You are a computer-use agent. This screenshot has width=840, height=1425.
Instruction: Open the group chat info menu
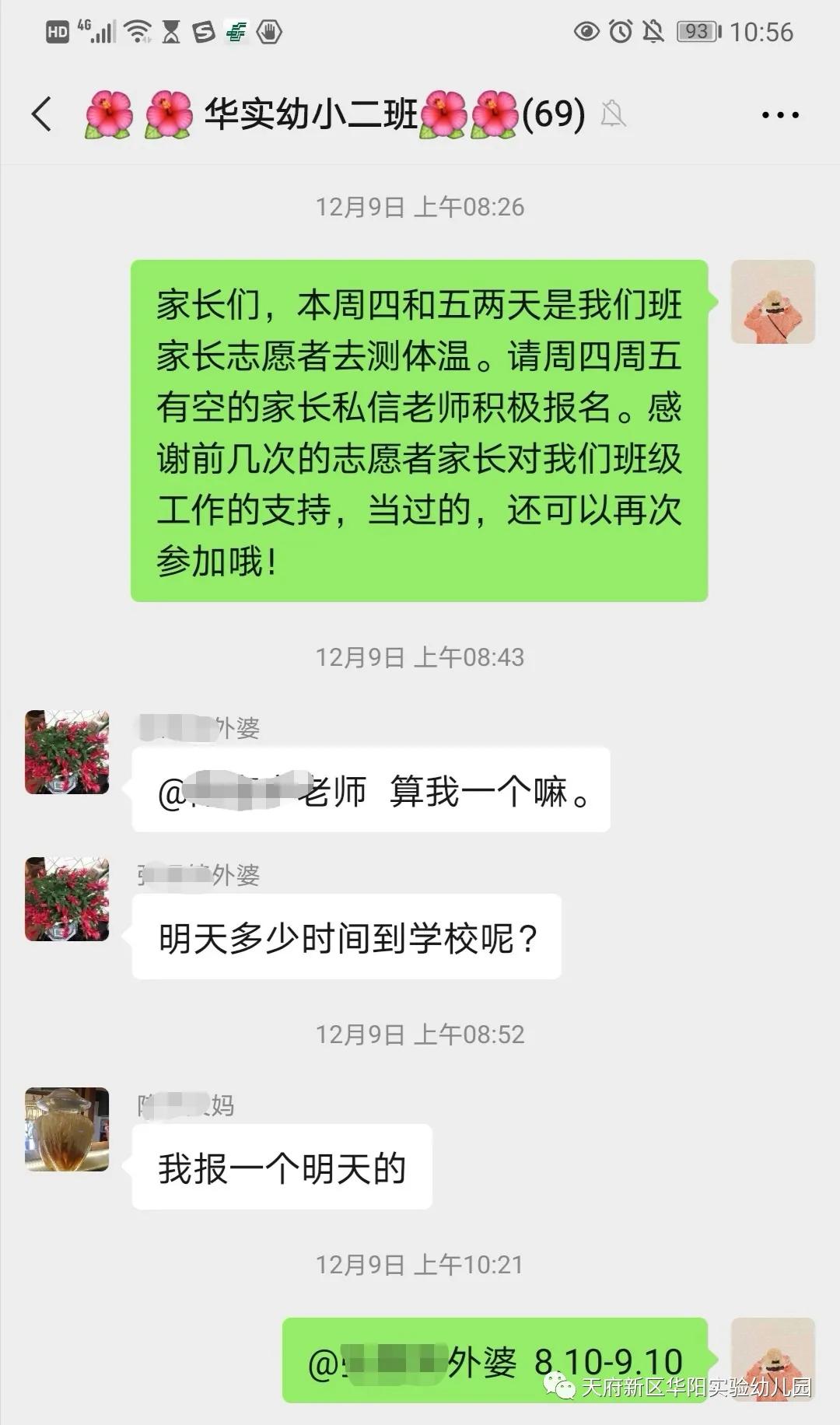[x=779, y=115]
